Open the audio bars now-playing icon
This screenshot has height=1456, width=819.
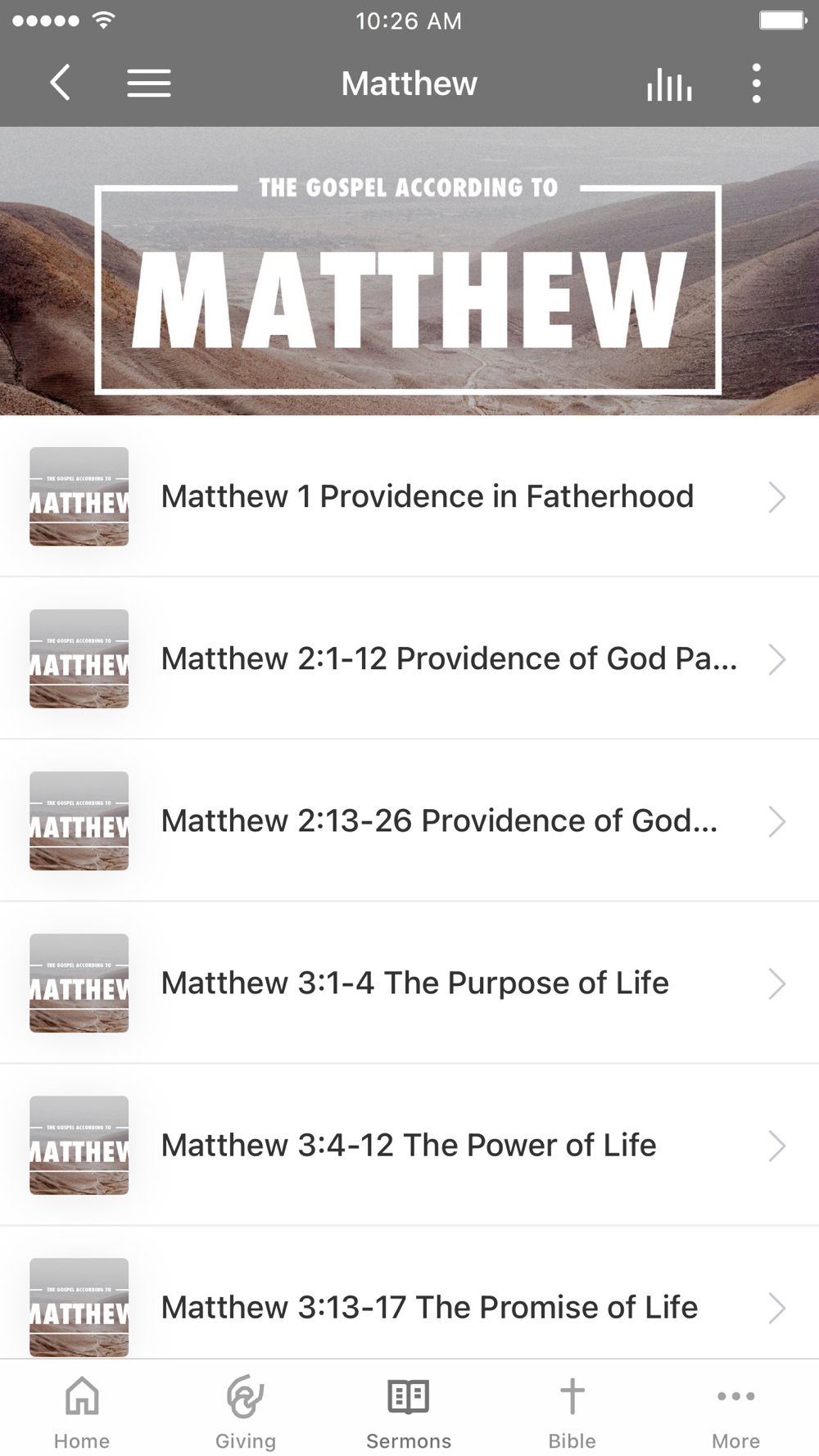pos(669,84)
